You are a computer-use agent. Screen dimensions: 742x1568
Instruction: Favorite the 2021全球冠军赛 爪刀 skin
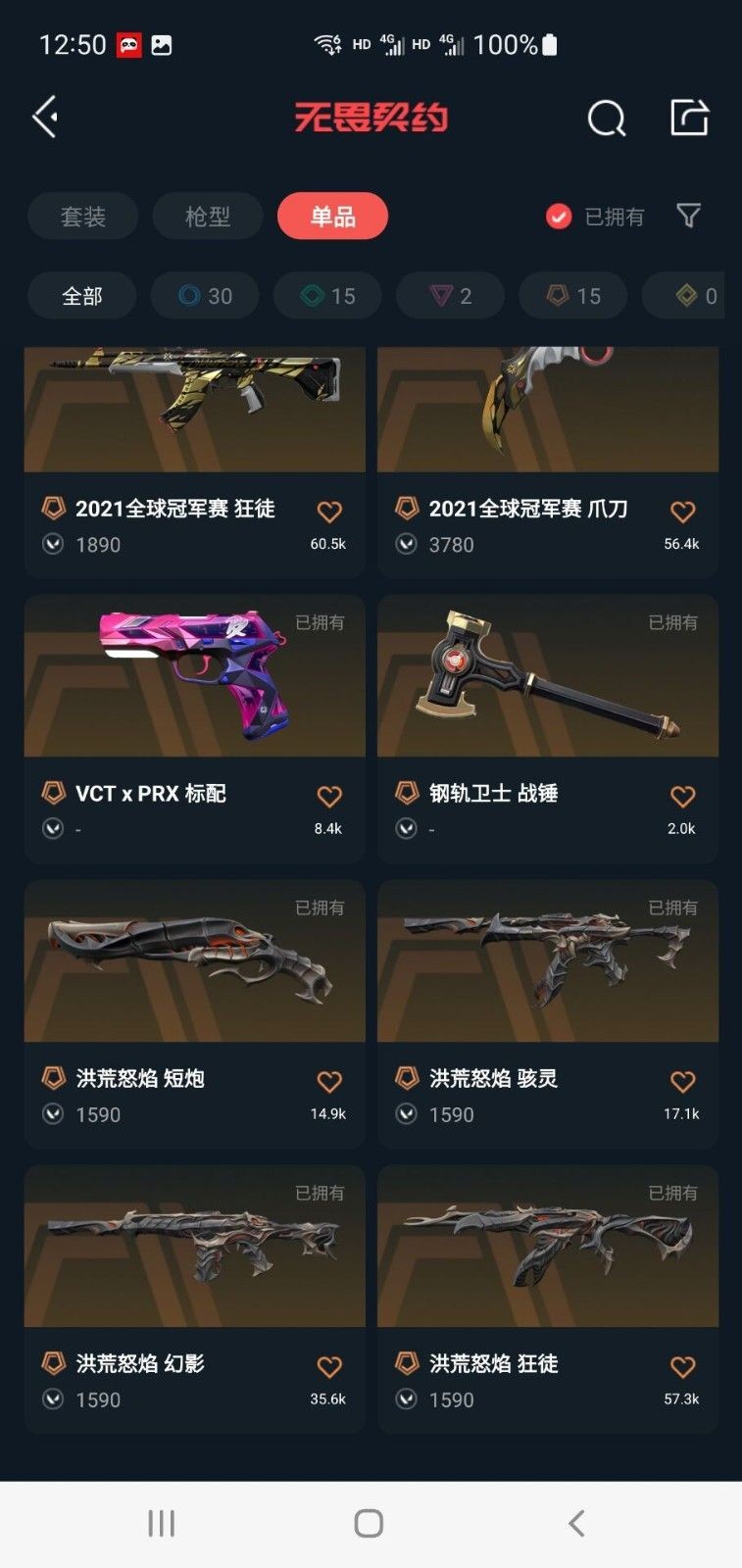pyautogui.click(x=682, y=512)
